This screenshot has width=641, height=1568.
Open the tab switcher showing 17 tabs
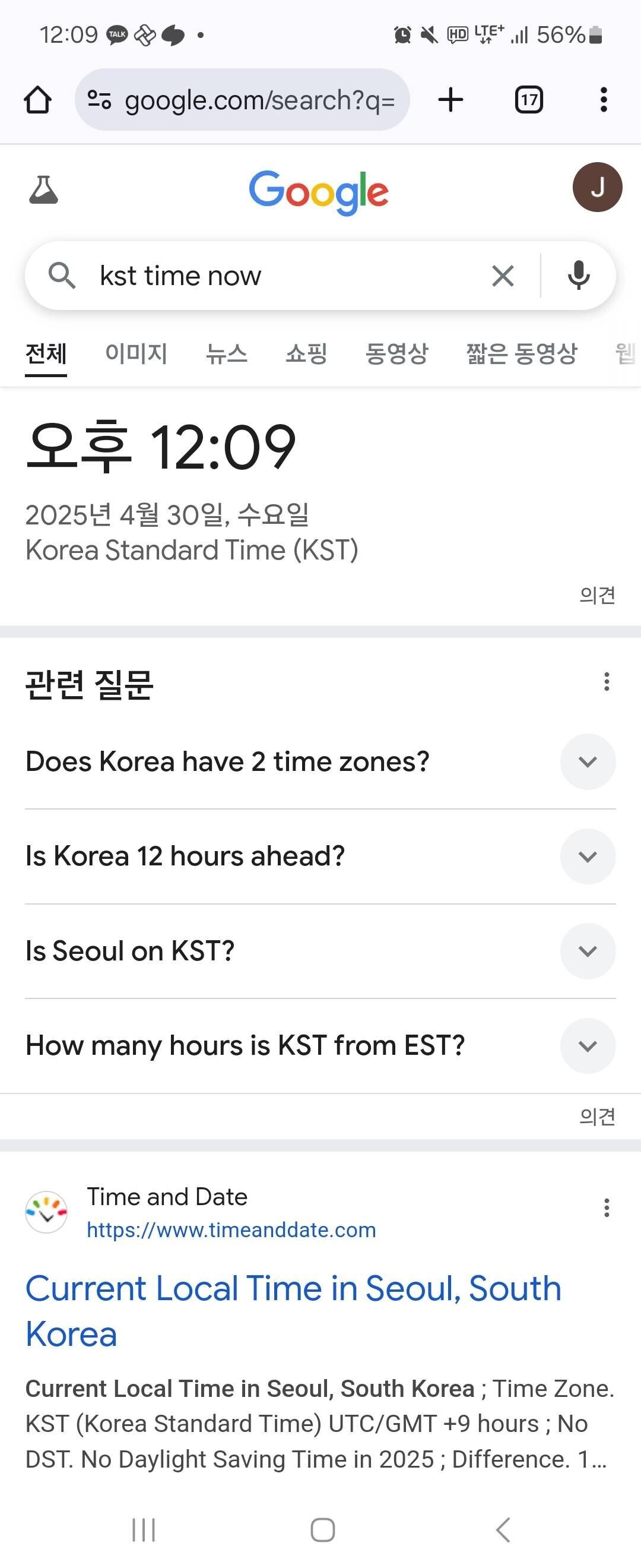(x=528, y=99)
